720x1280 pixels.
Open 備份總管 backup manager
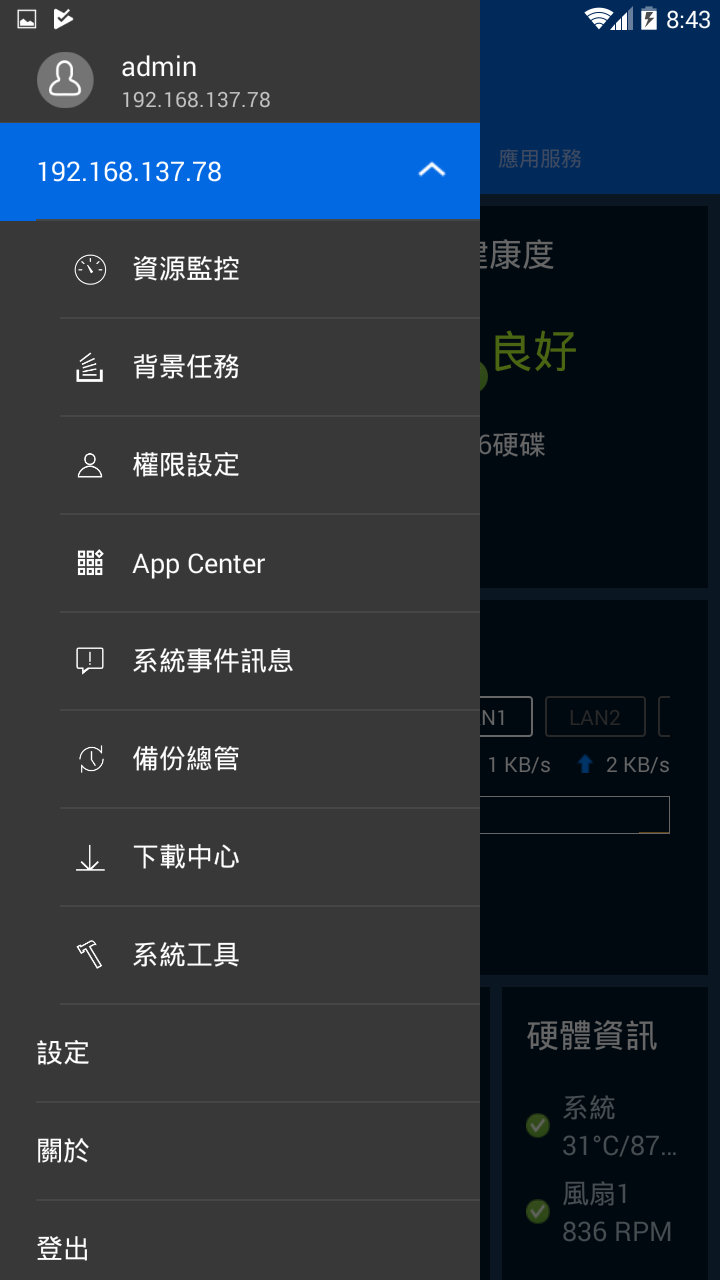[186, 759]
